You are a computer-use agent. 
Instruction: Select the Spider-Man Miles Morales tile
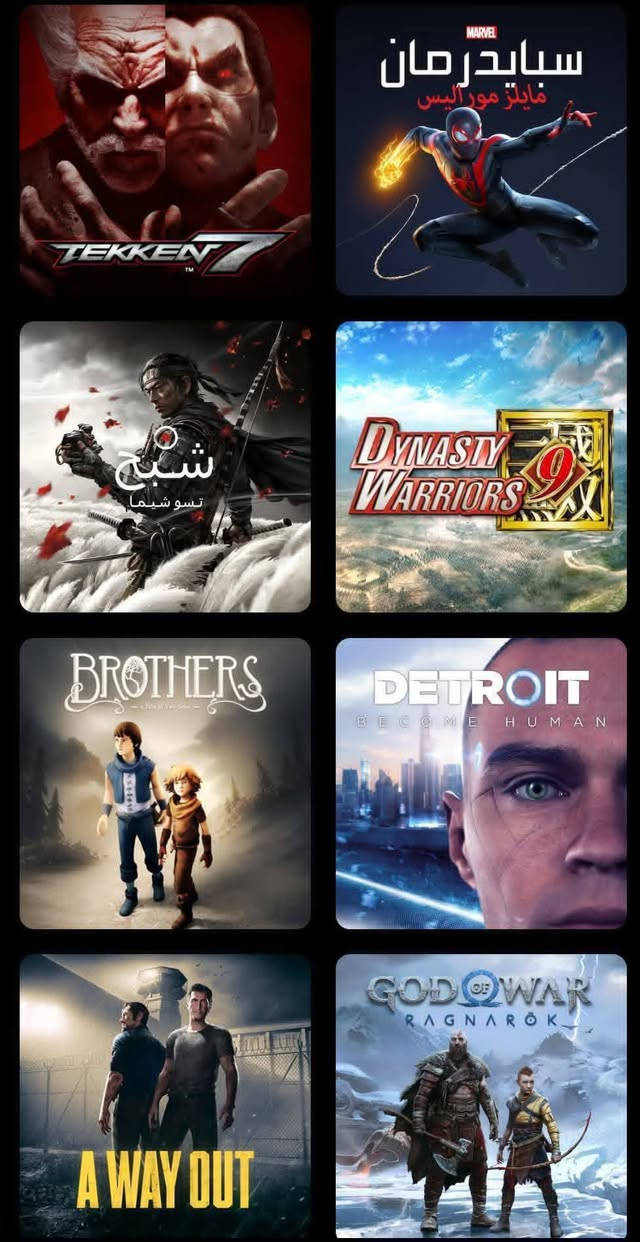(481, 150)
